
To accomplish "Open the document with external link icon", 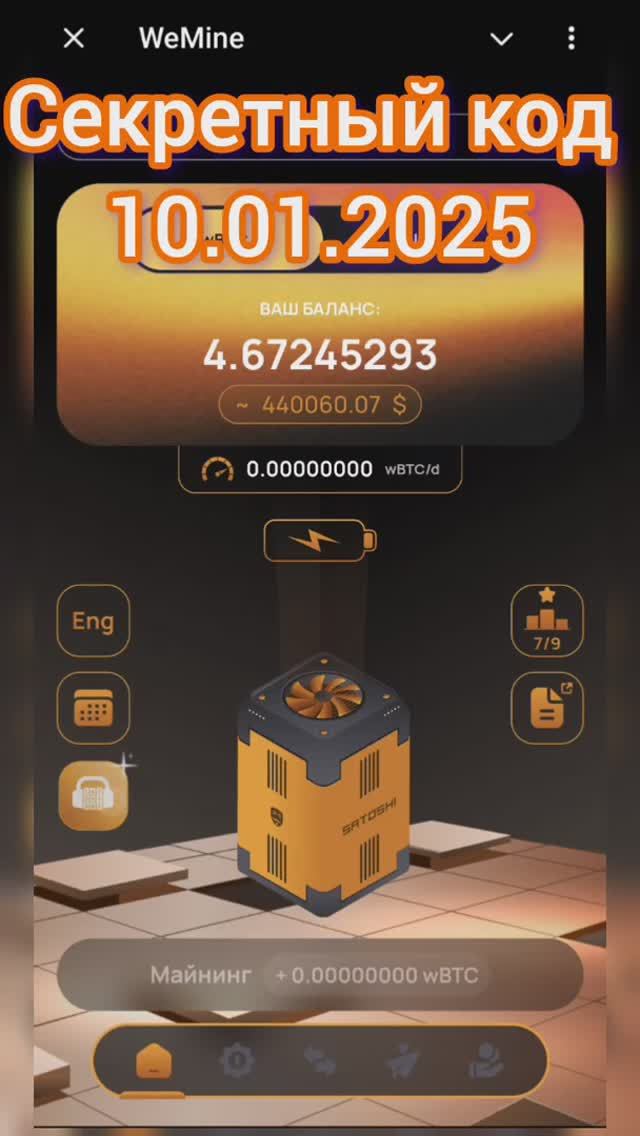I will [547, 708].
